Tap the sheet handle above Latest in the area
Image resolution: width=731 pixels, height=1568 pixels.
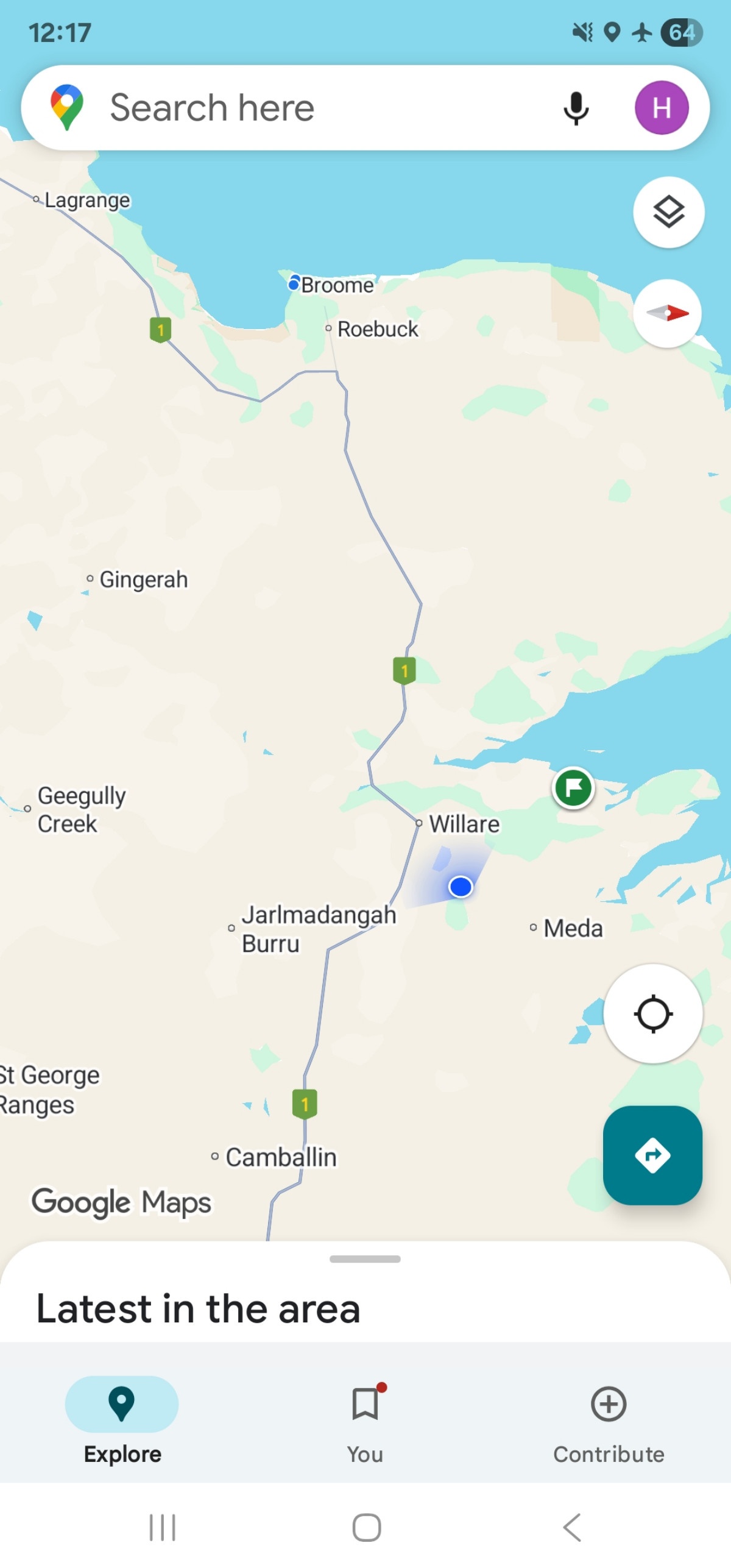coord(365,1259)
